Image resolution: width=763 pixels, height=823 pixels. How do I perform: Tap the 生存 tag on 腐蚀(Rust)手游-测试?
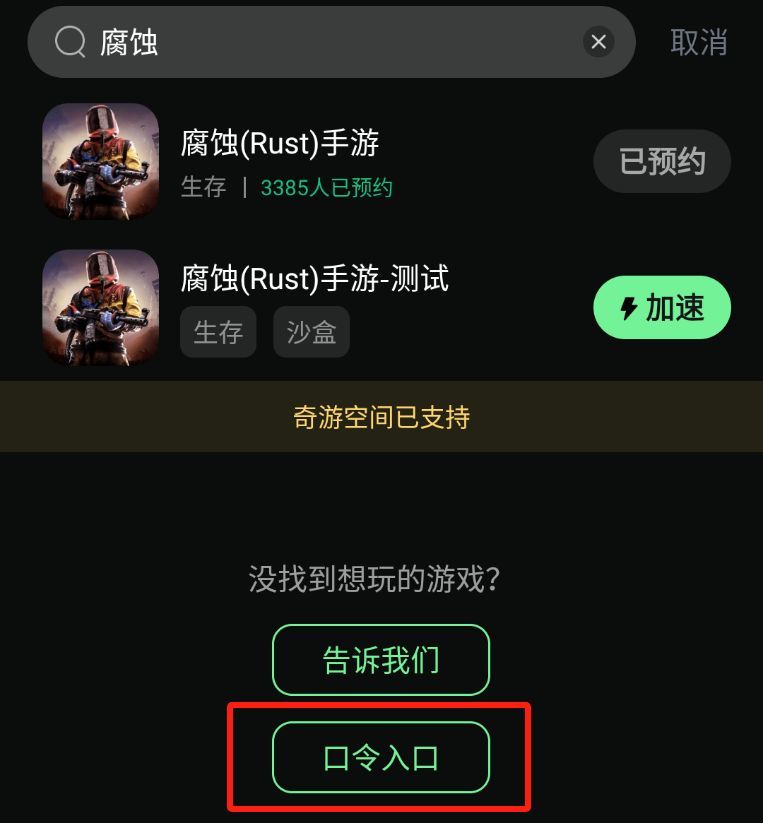218,332
